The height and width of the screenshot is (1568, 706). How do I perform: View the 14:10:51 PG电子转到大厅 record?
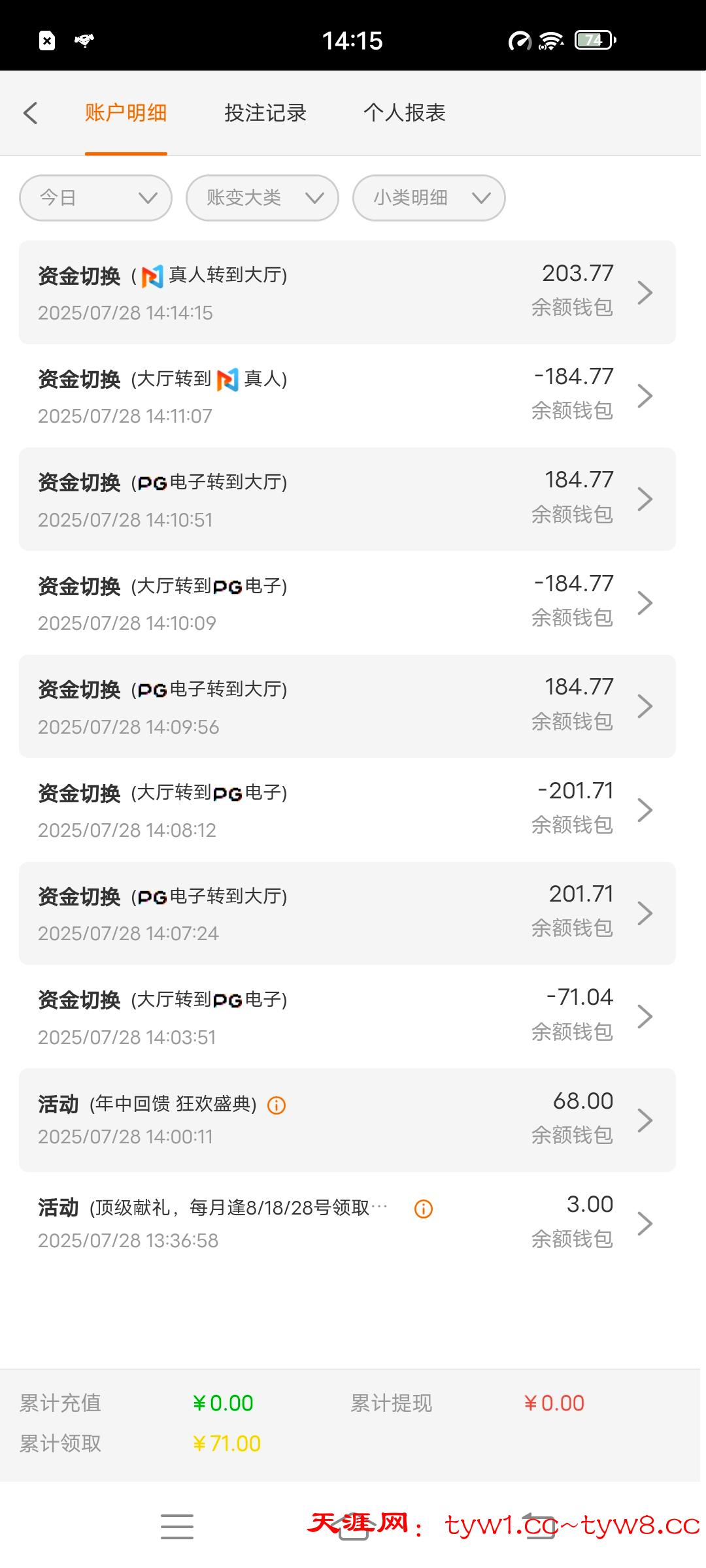click(x=346, y=499)
